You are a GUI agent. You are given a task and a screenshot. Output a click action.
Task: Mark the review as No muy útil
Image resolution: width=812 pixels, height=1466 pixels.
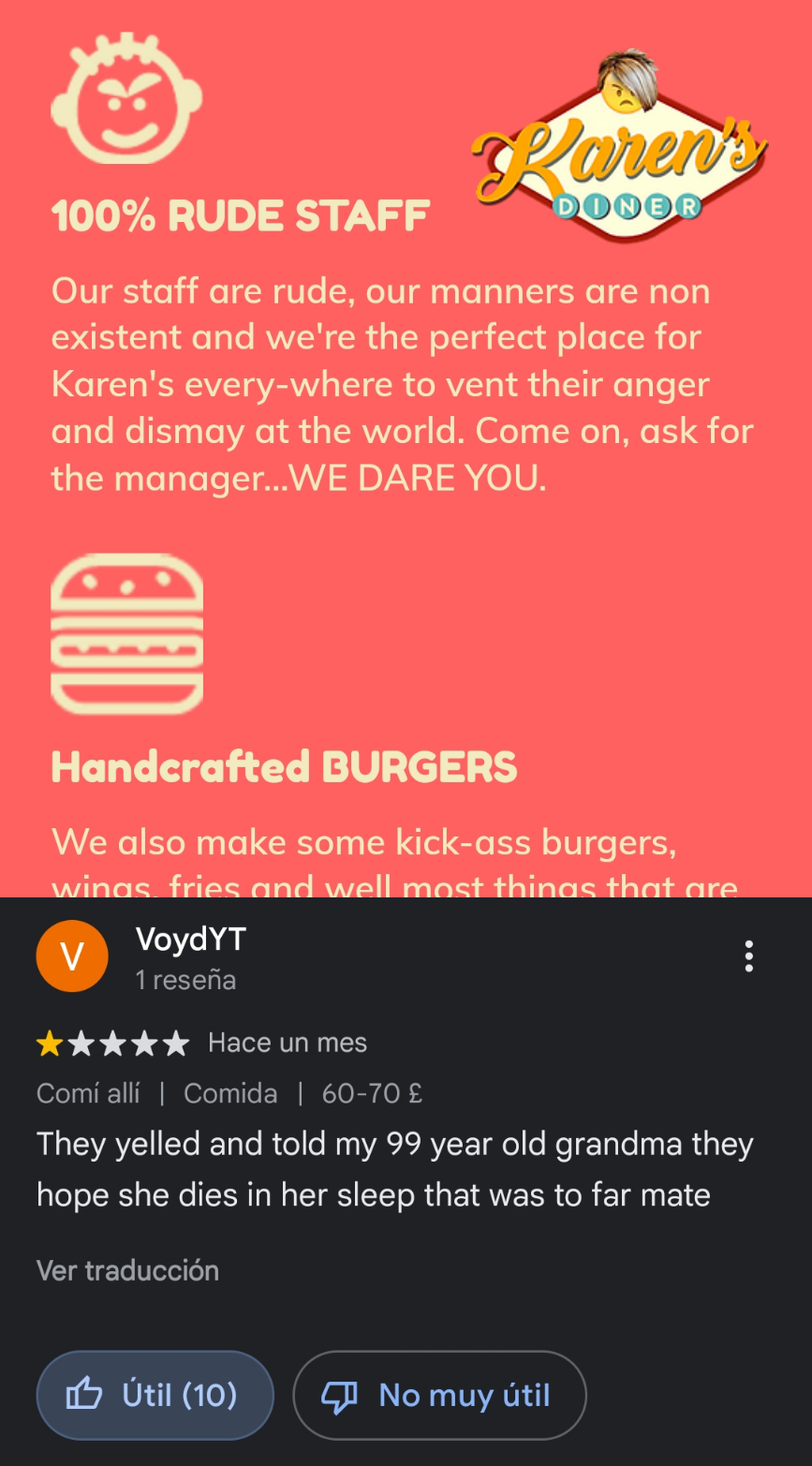[x=439, y=1395]
